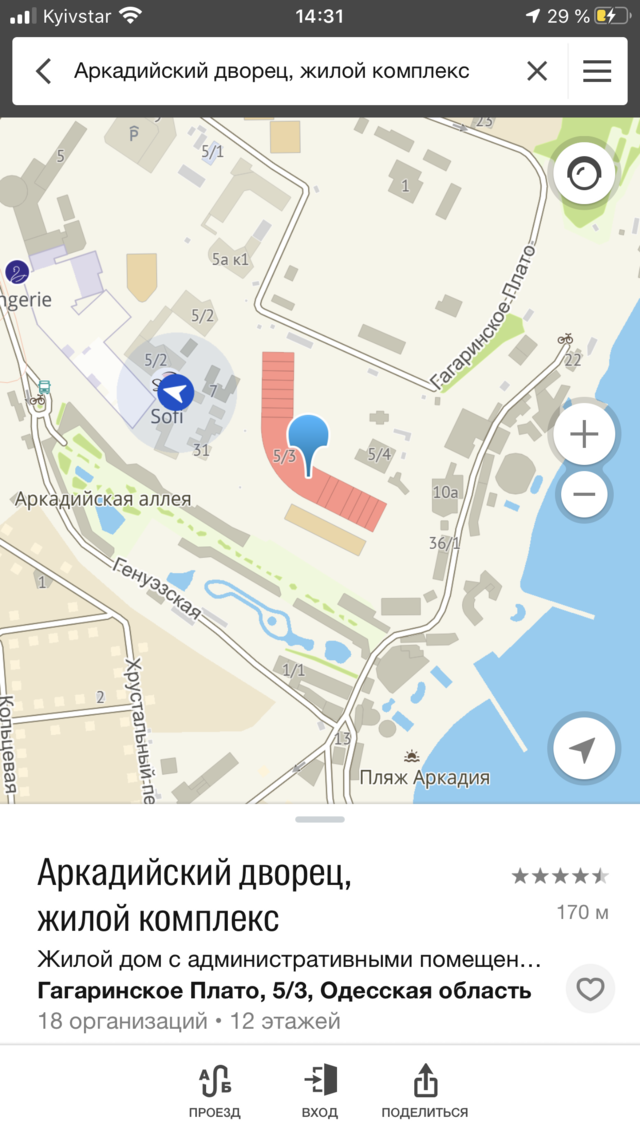Add the place to favorites
The height and width of the screenshot is (1138, 640).
(x=591, y=990)
